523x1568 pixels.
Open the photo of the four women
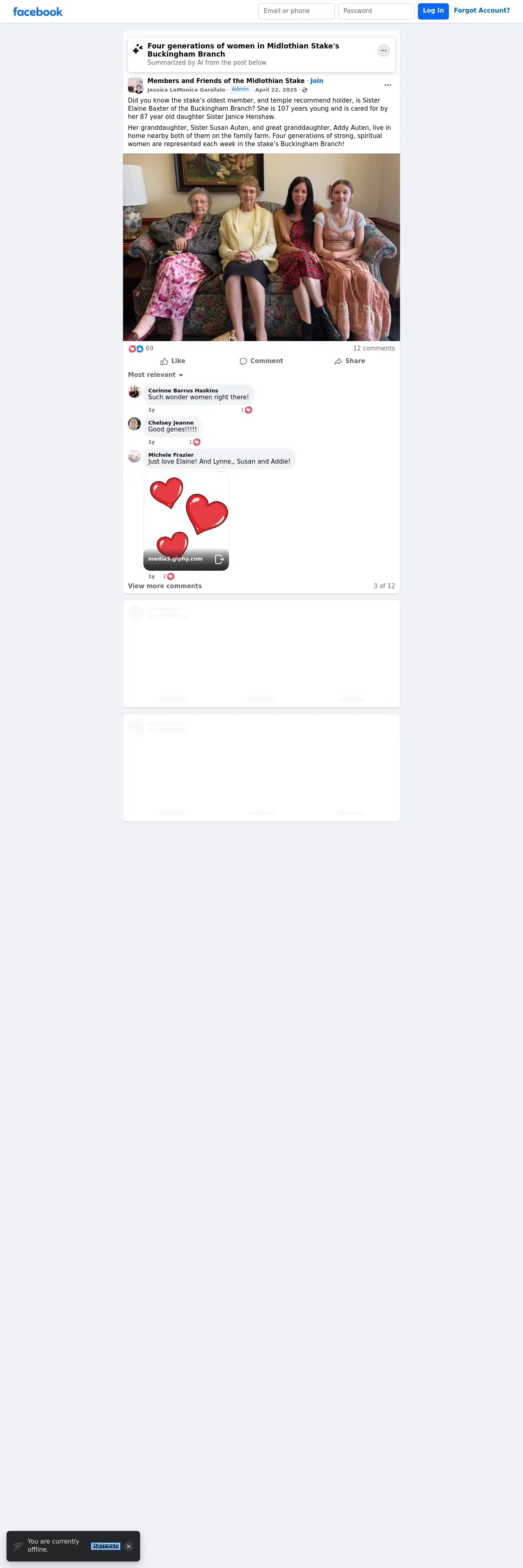261,247
